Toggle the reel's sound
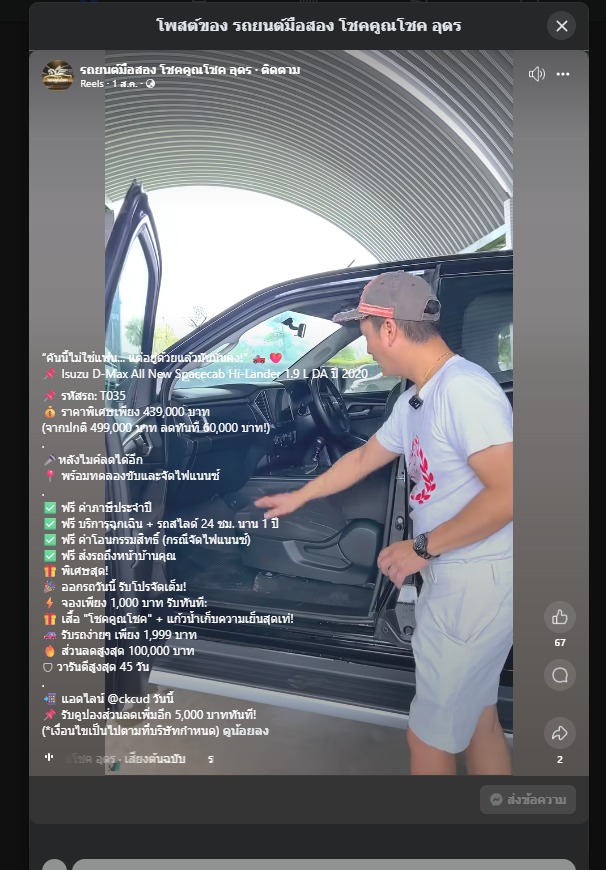 pyautogui.click(x=537, y=74)
